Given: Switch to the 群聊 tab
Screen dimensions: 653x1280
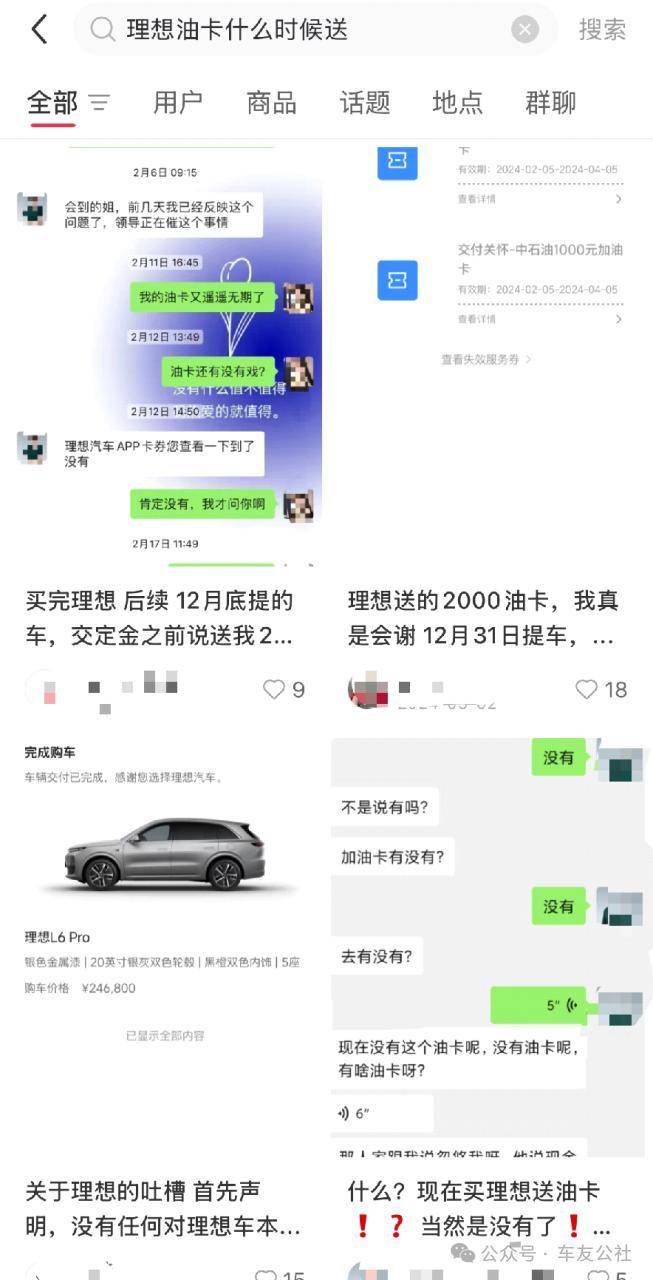Looking at the screenshot, I should tap(550, 102).
